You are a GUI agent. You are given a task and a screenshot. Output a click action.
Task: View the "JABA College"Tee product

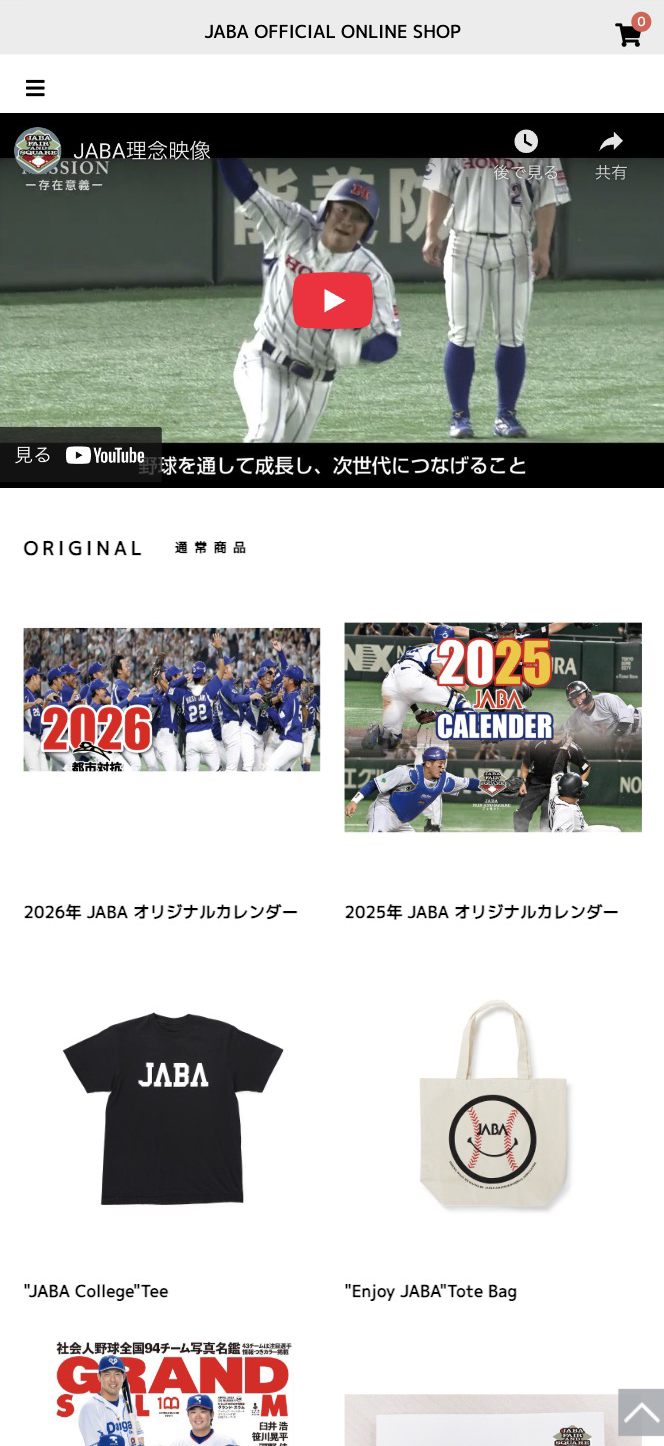(x=172, y=1108)
